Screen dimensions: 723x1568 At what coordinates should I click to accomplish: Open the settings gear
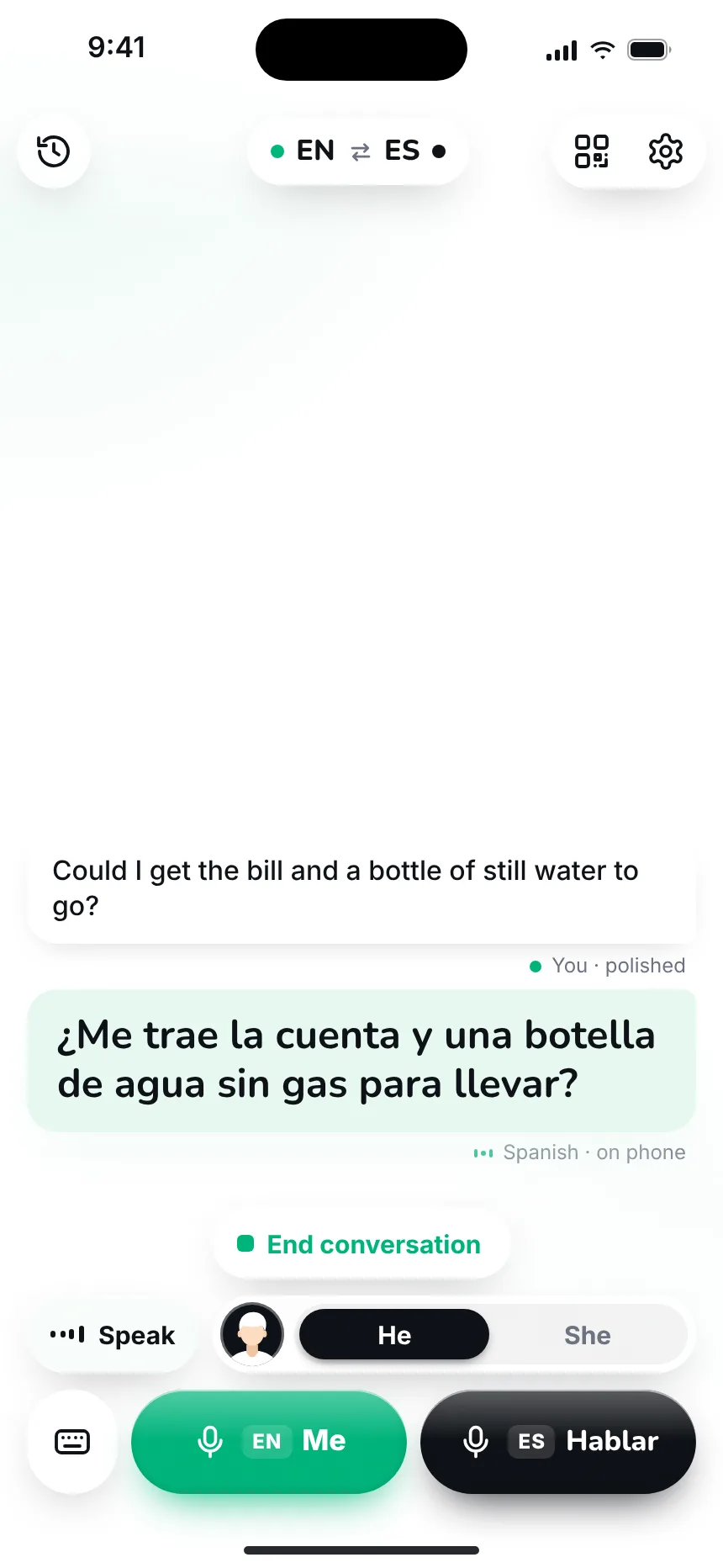tap(665, 151)
